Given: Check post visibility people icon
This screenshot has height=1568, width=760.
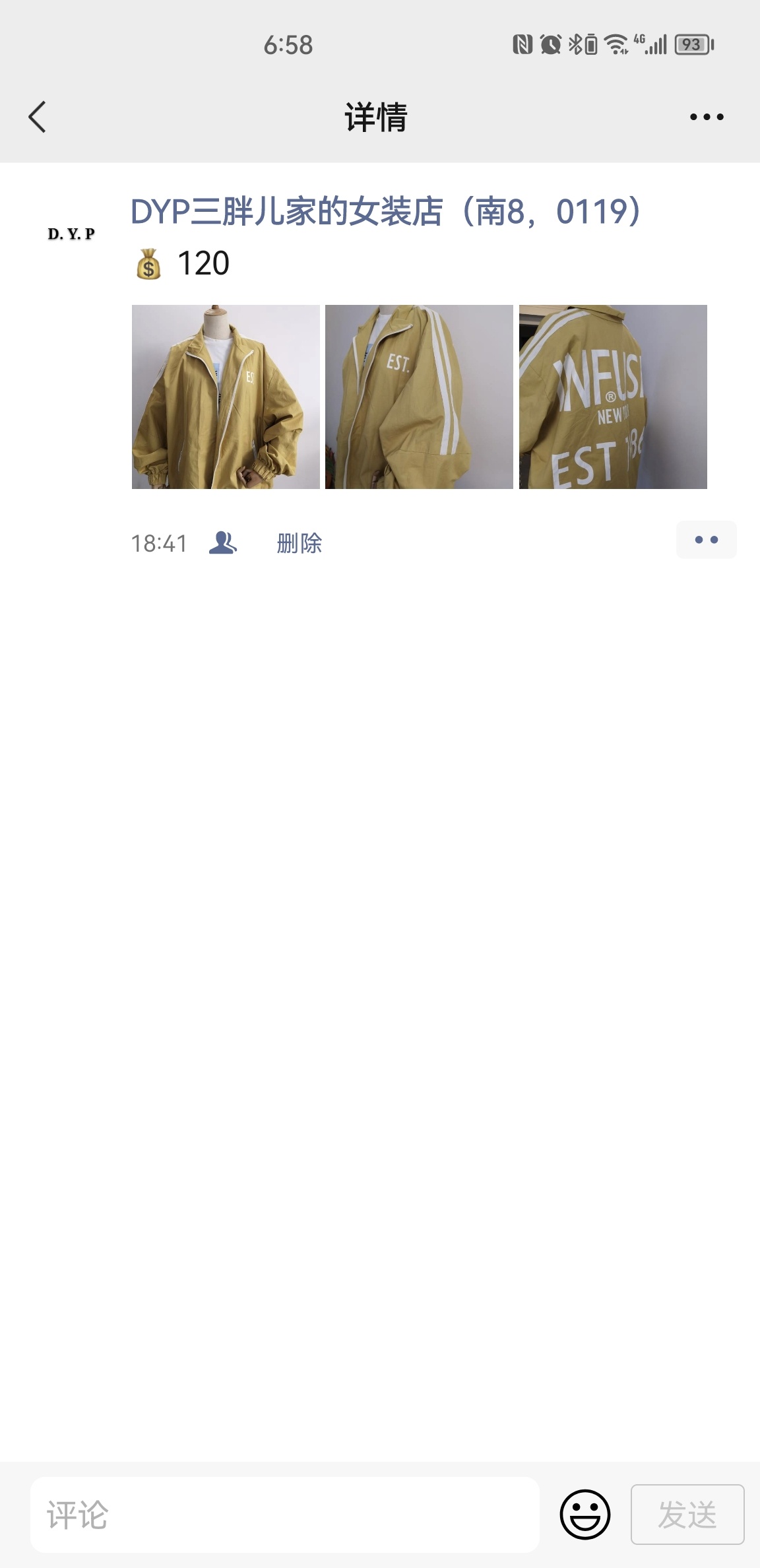Looking at the screenshot, I should click(223, 542).
